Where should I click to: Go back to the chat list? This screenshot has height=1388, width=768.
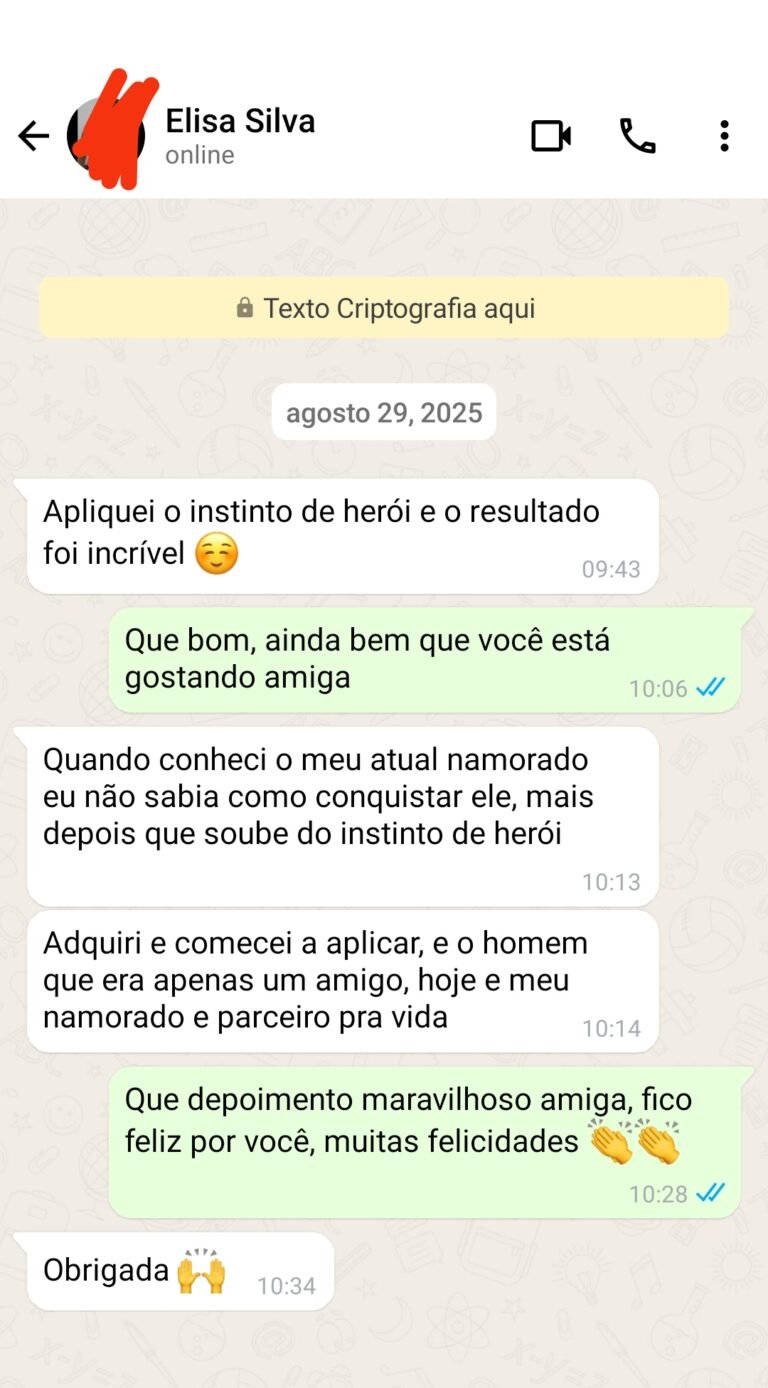33,136
